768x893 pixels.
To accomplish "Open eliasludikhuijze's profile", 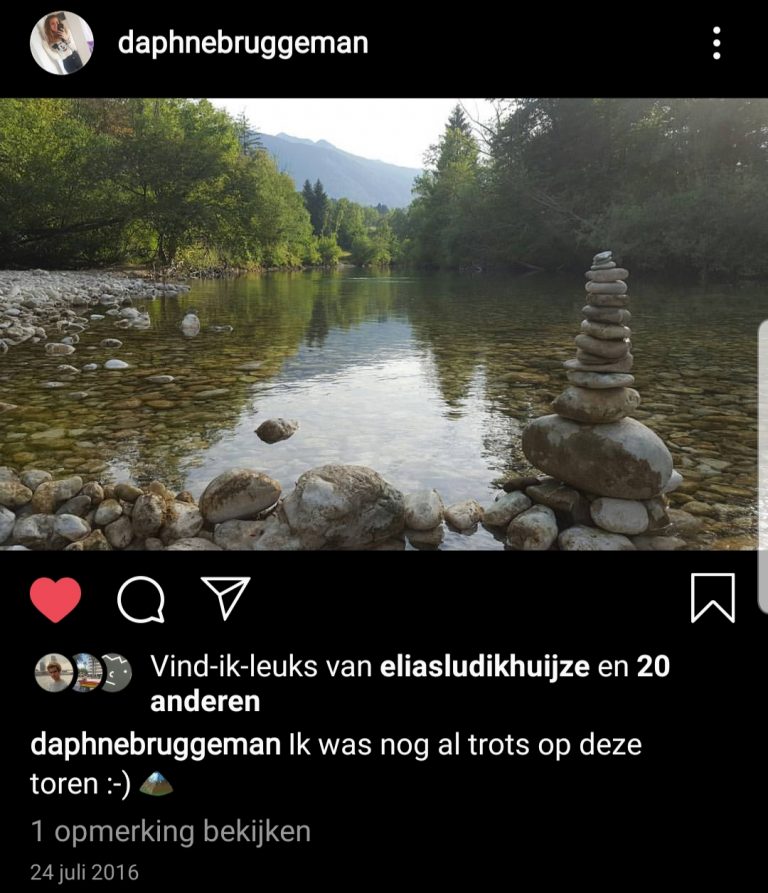I will tap(484, 667).
